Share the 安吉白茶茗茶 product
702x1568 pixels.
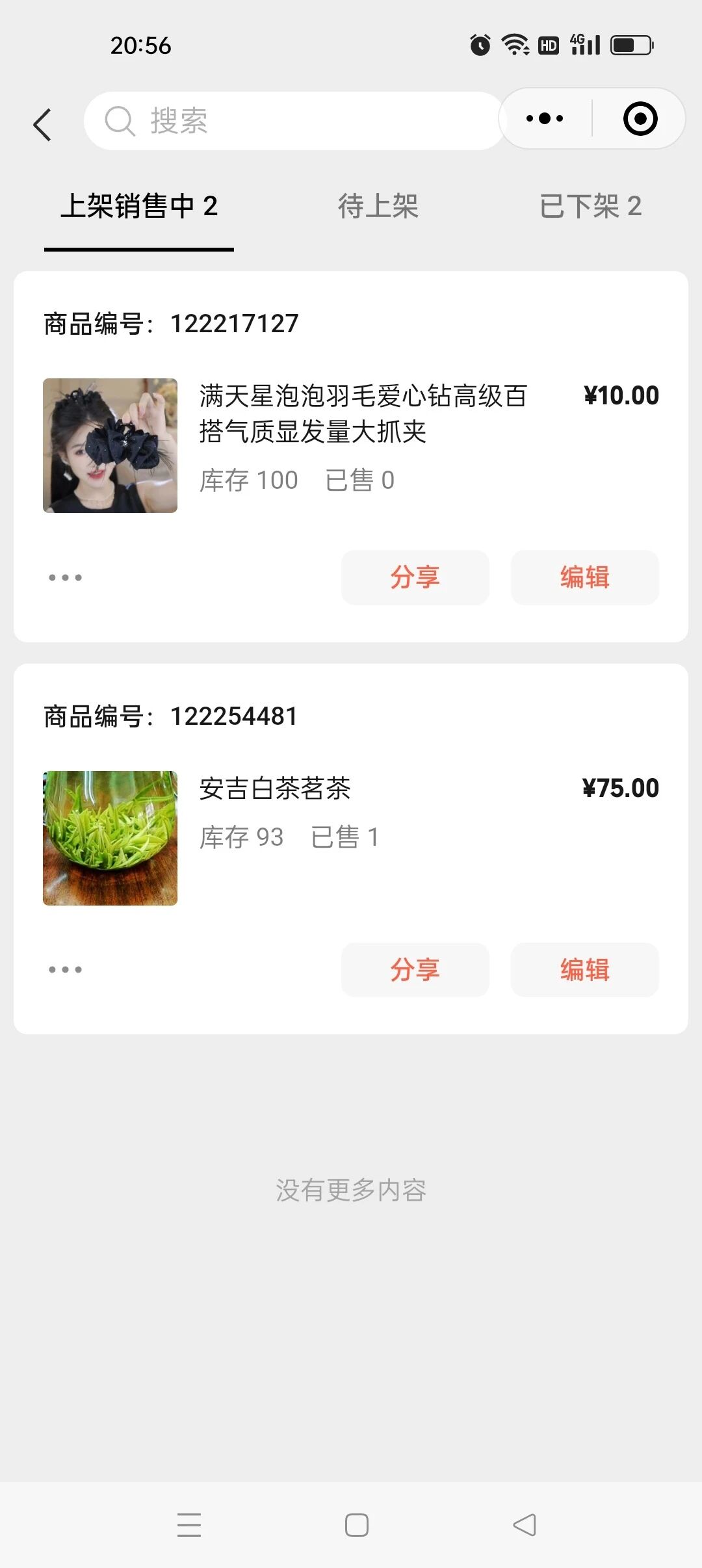click(x=415, y=970)
